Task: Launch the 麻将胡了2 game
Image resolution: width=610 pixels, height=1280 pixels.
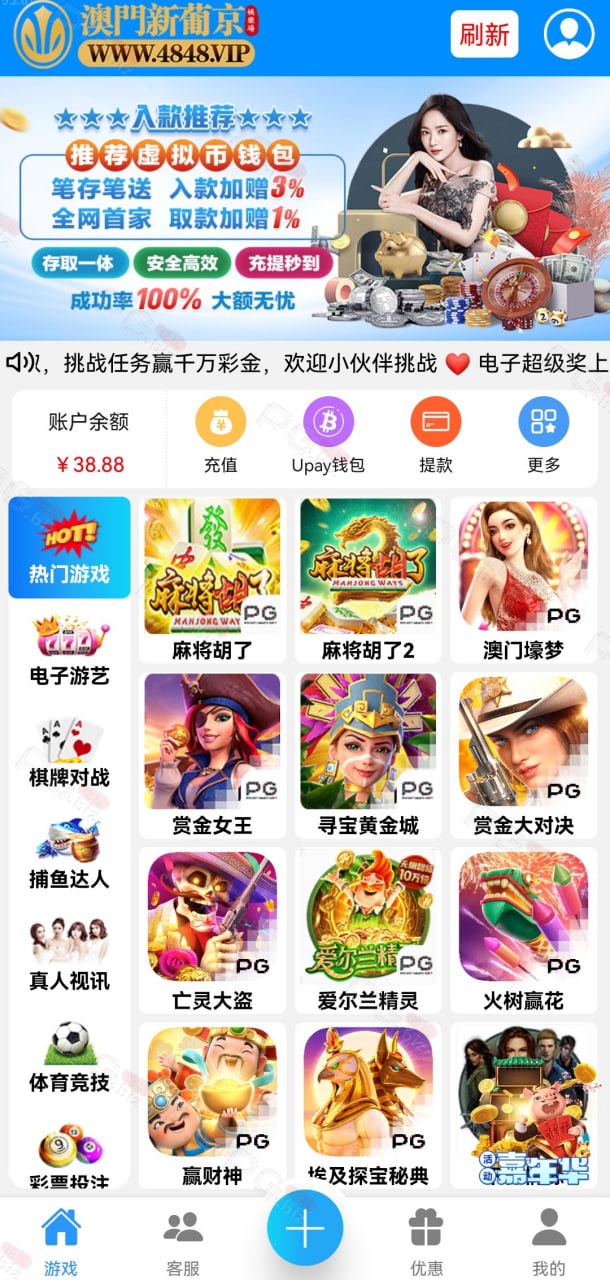Action: click(x=368, y=580)
